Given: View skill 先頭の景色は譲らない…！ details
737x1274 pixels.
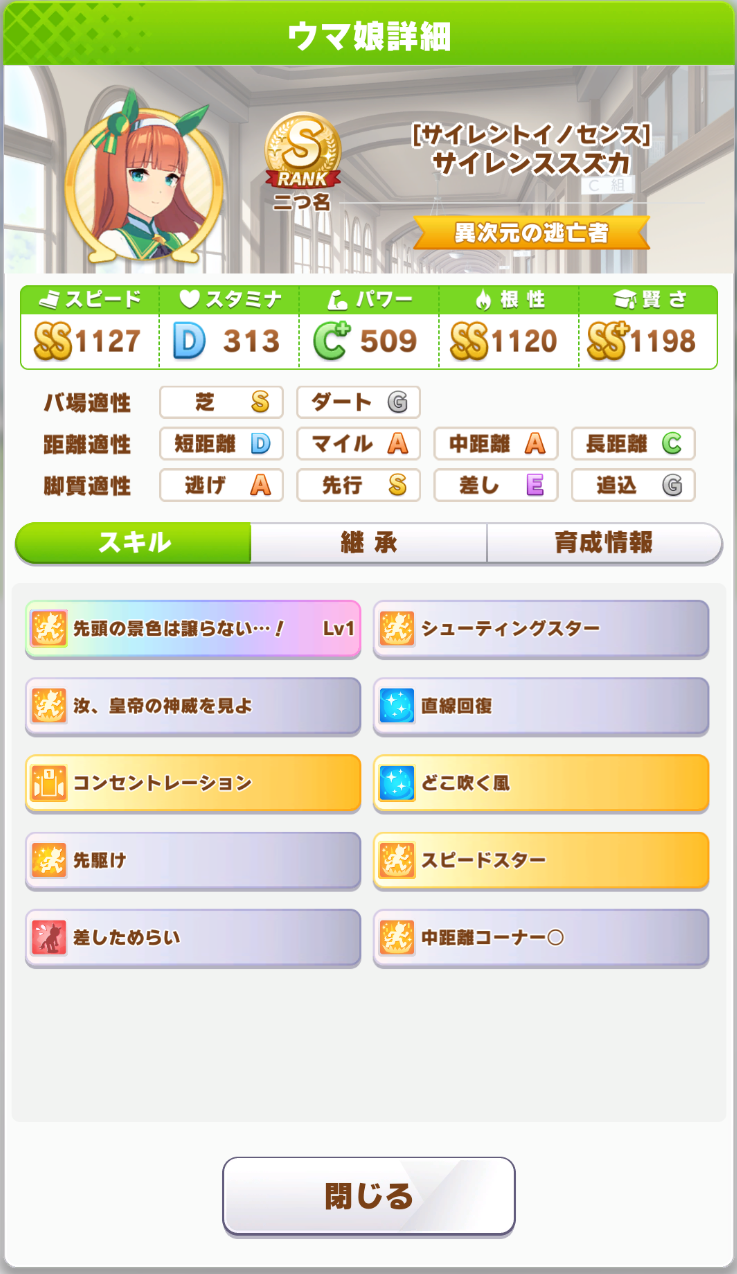Looking at the screenshot, I should (x=193, y=629).
